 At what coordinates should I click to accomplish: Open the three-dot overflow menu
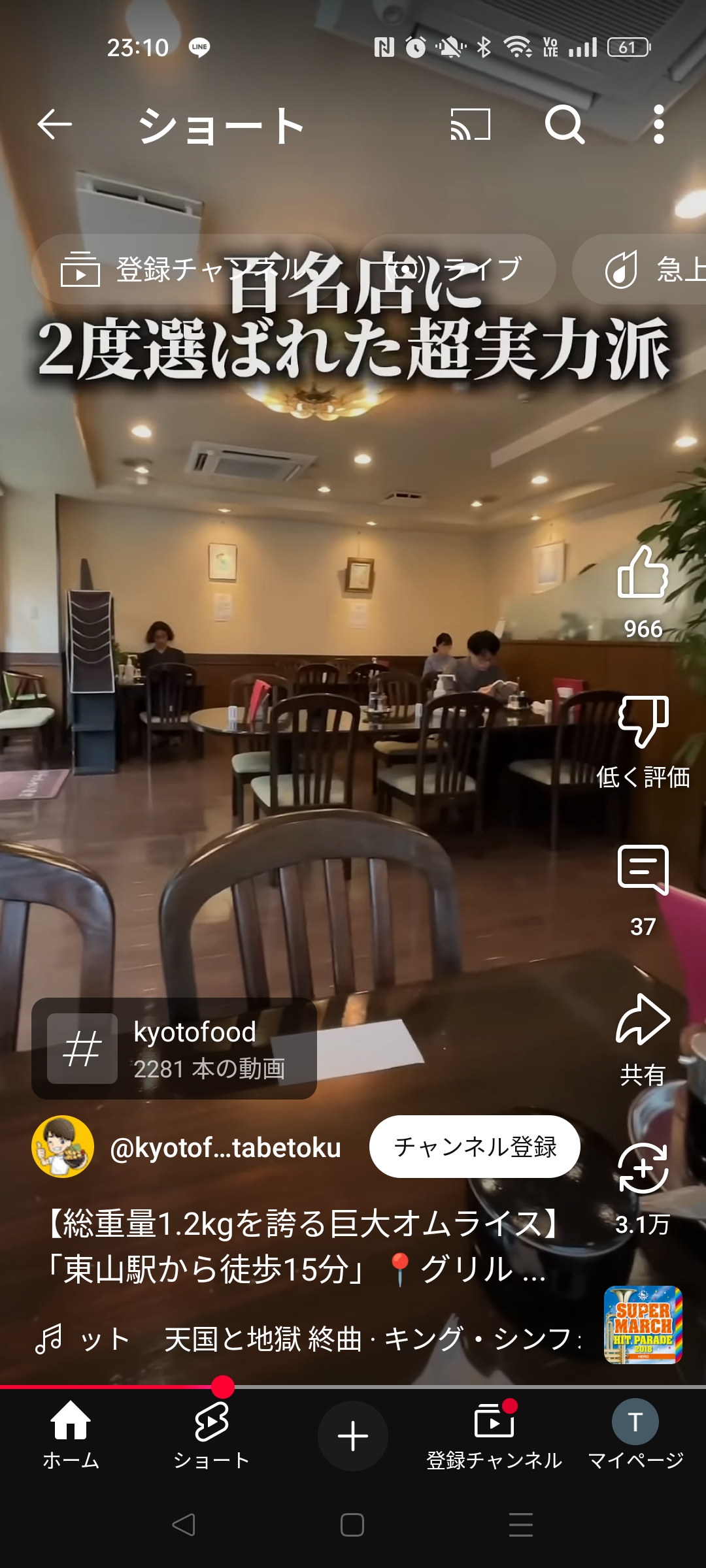(x=658, y=125)
